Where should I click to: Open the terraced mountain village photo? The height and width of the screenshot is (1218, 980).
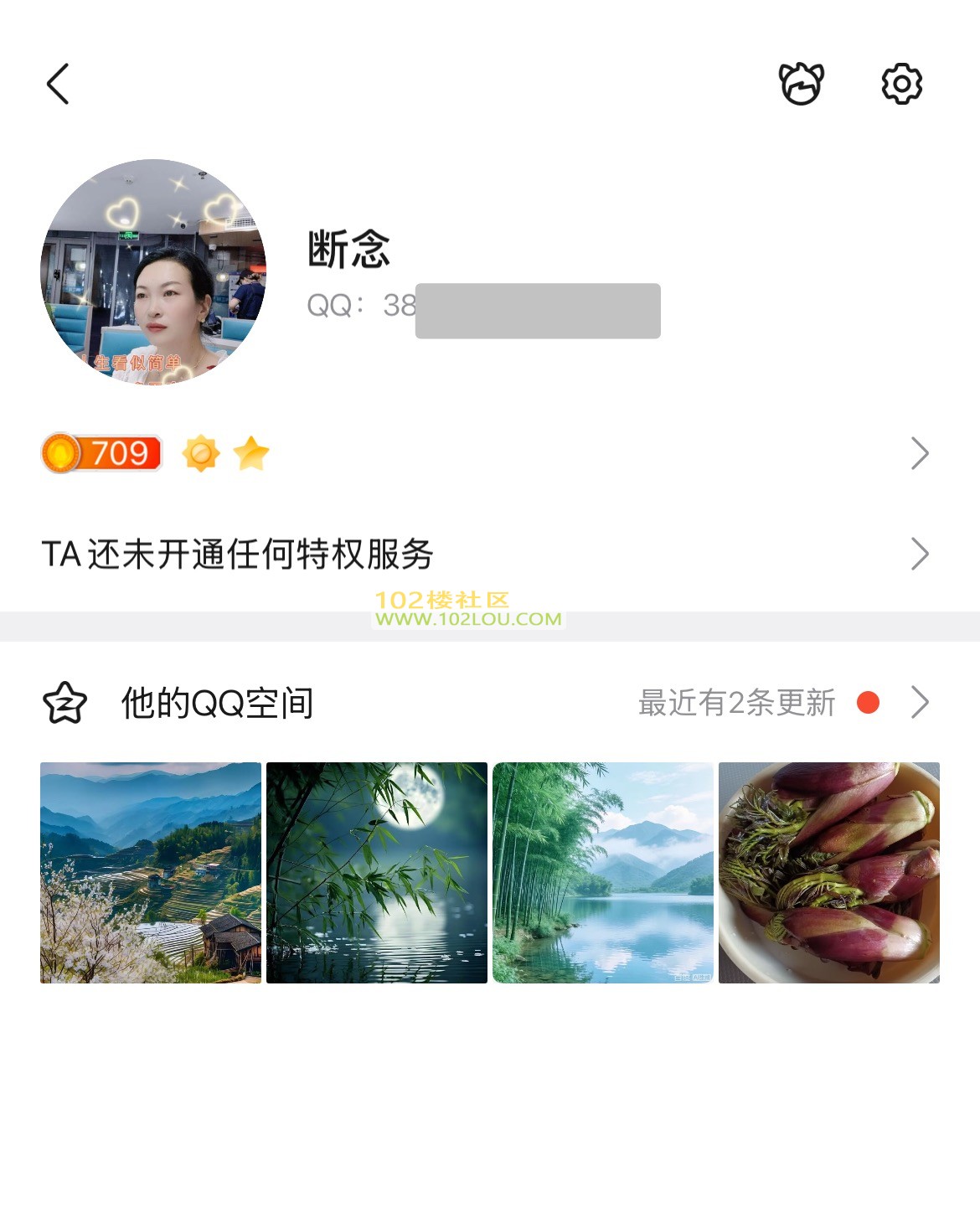[x=151, y=872]
